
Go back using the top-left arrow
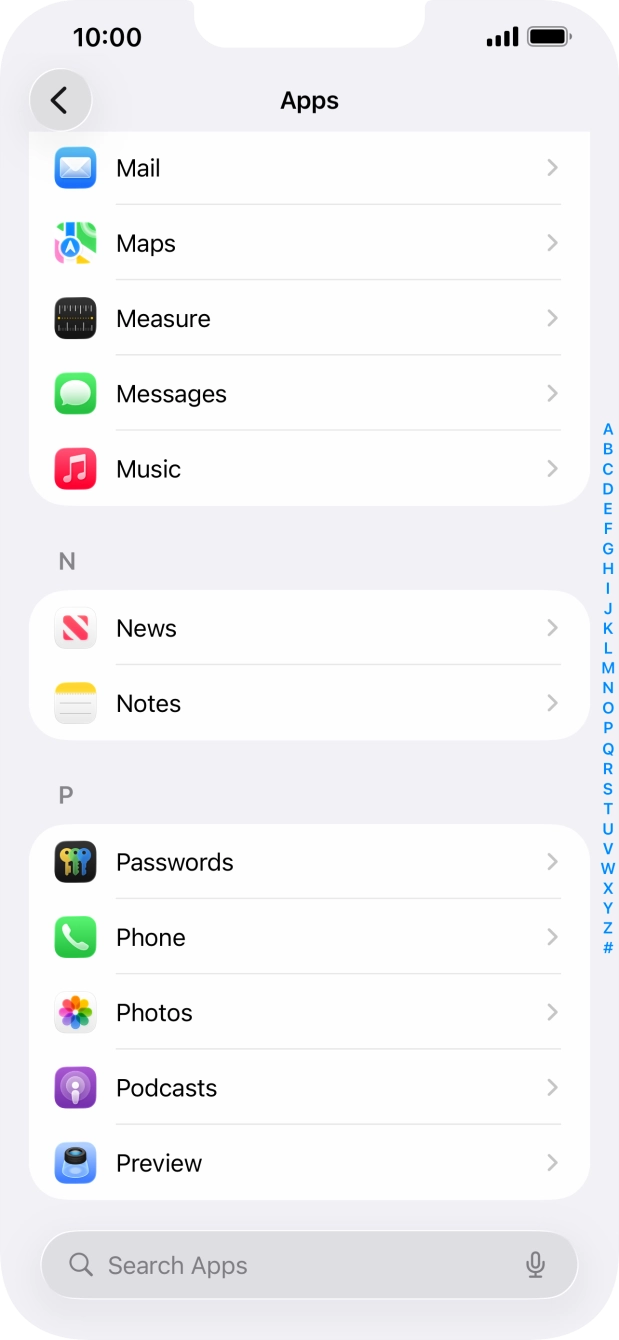click(60, 100)
